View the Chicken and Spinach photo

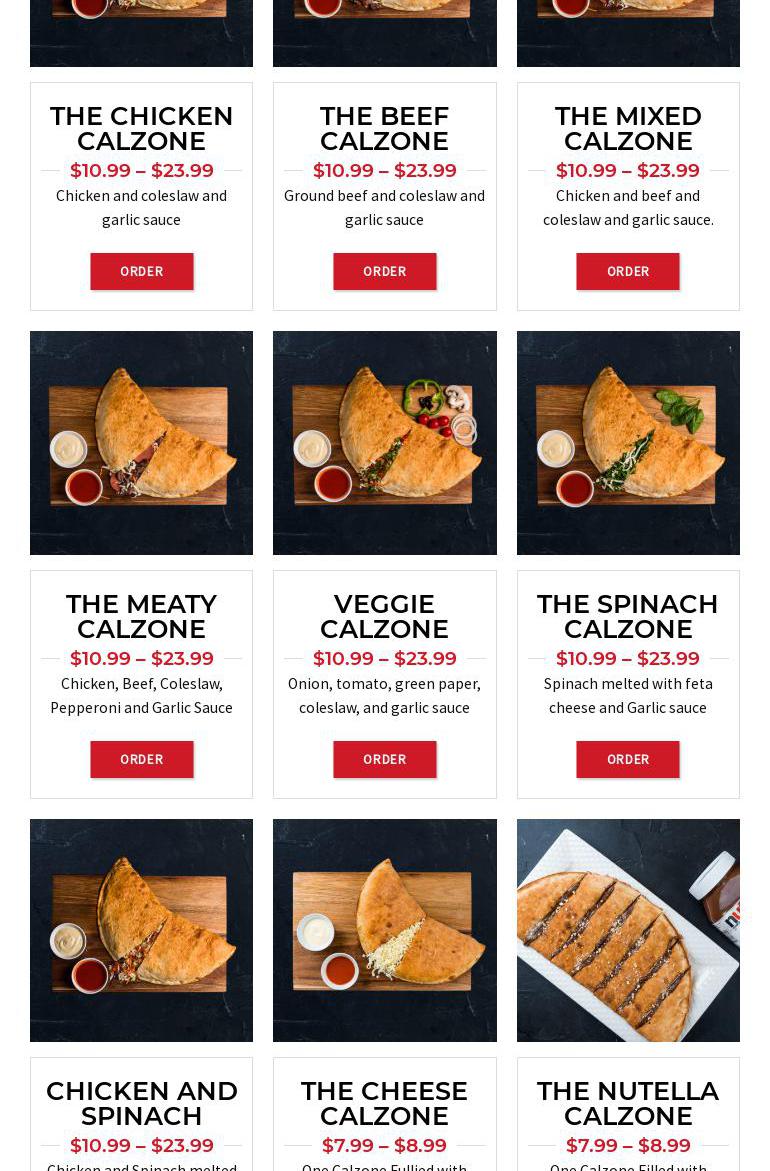click(x=141, y=930)
